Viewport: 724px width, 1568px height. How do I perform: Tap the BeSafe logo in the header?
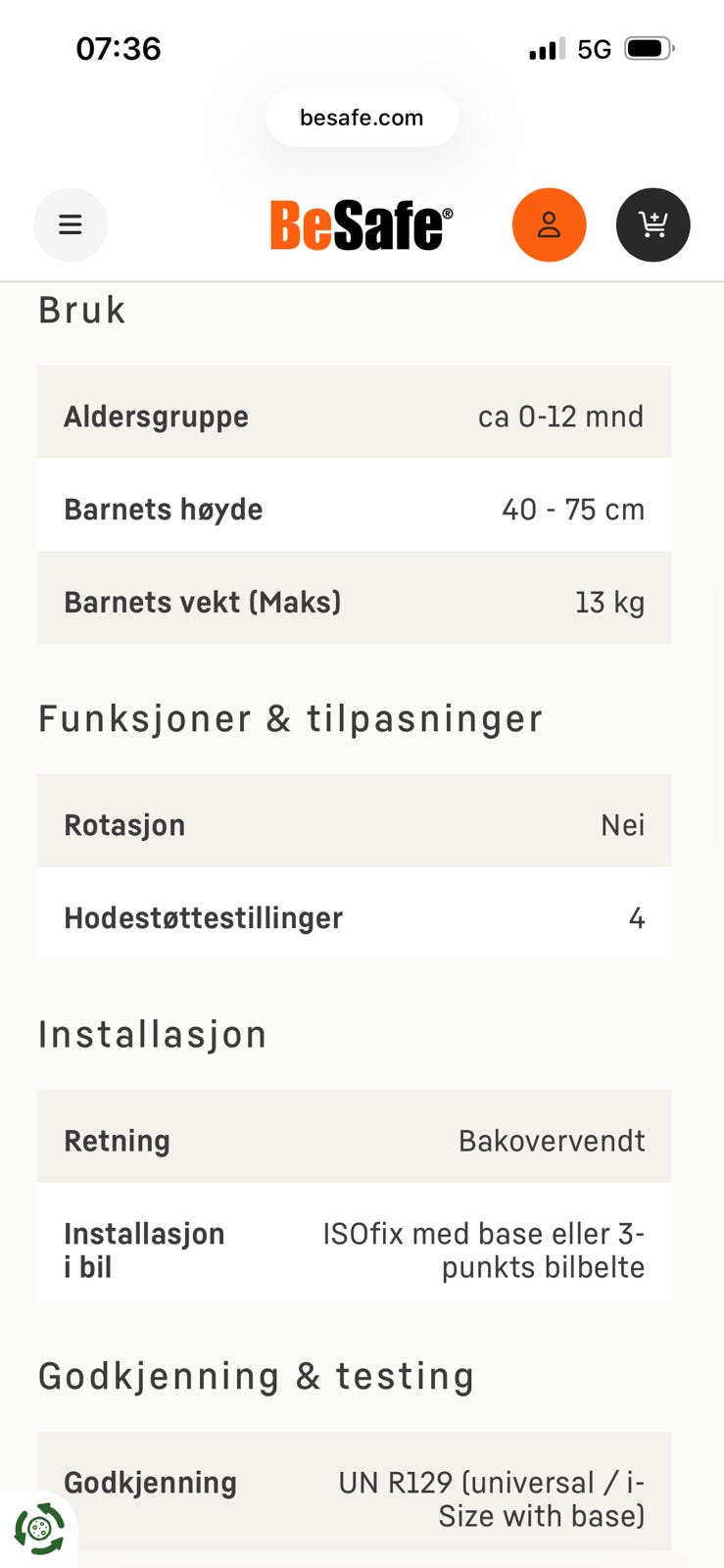tap(360, 224)
